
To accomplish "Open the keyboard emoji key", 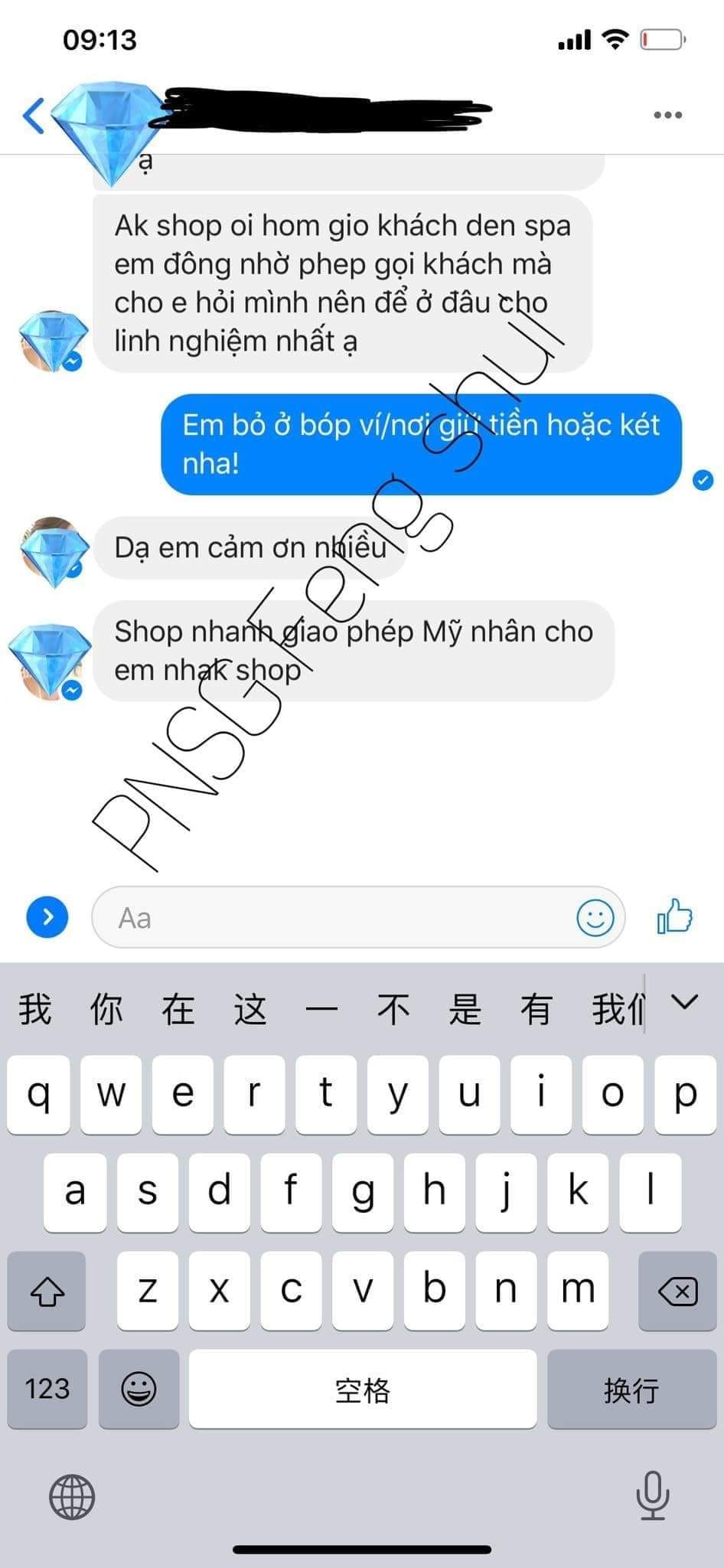I will pos(139,1389).
